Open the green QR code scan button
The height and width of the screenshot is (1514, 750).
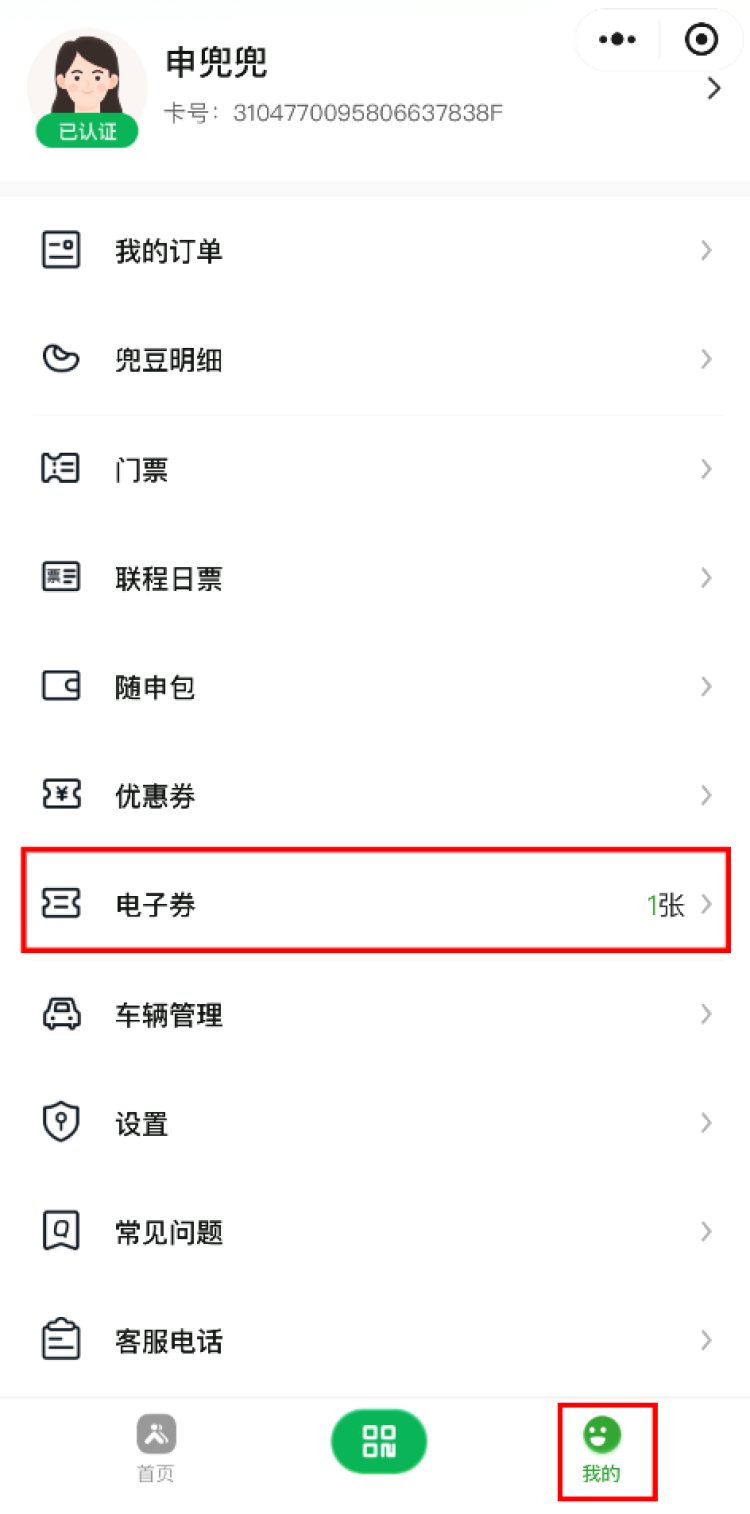click(x=379, y=1442)
